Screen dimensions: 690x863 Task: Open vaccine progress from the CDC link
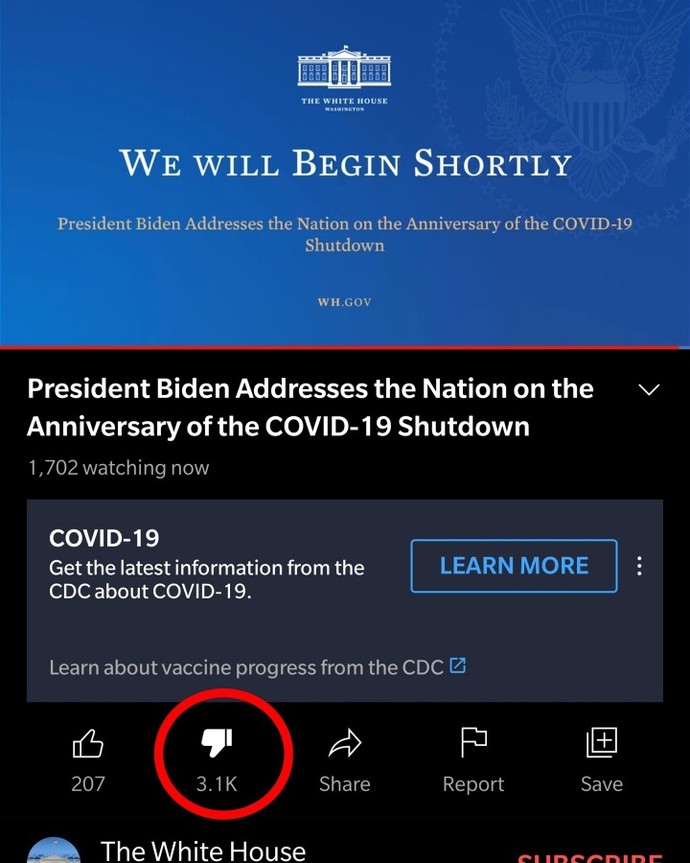(257, 666)
